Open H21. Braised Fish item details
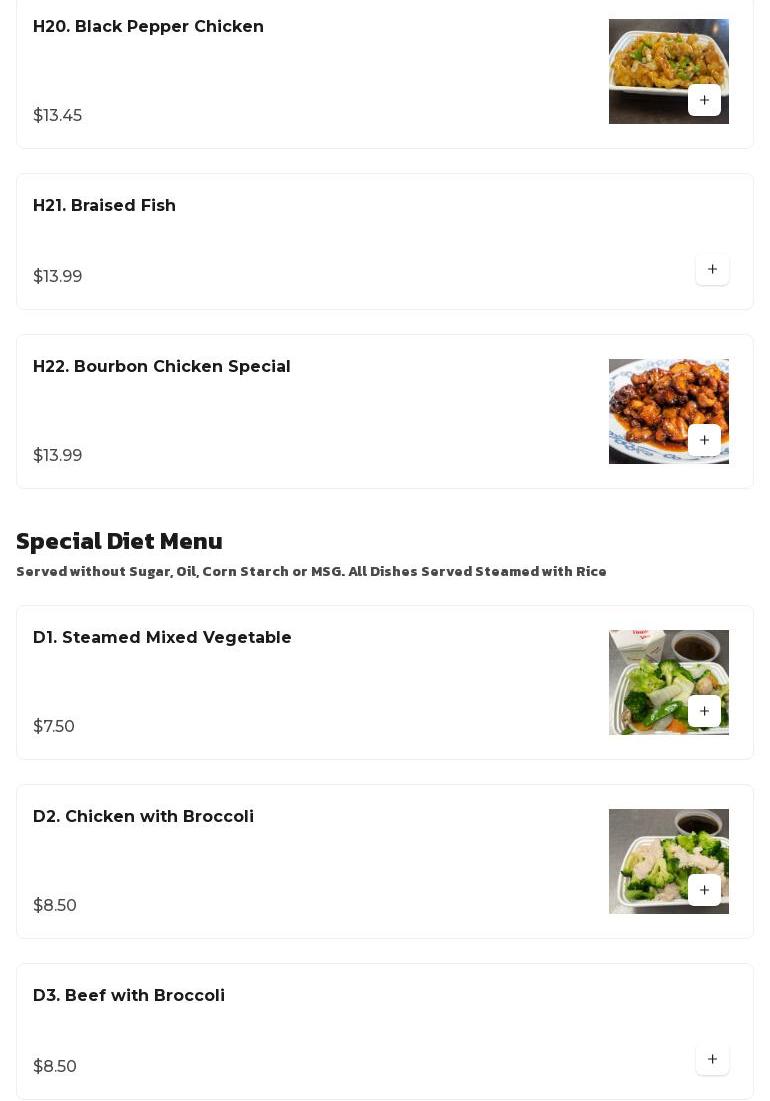Image resolution: width=770 pixels, height=1101 pixels. click(104, 206)
